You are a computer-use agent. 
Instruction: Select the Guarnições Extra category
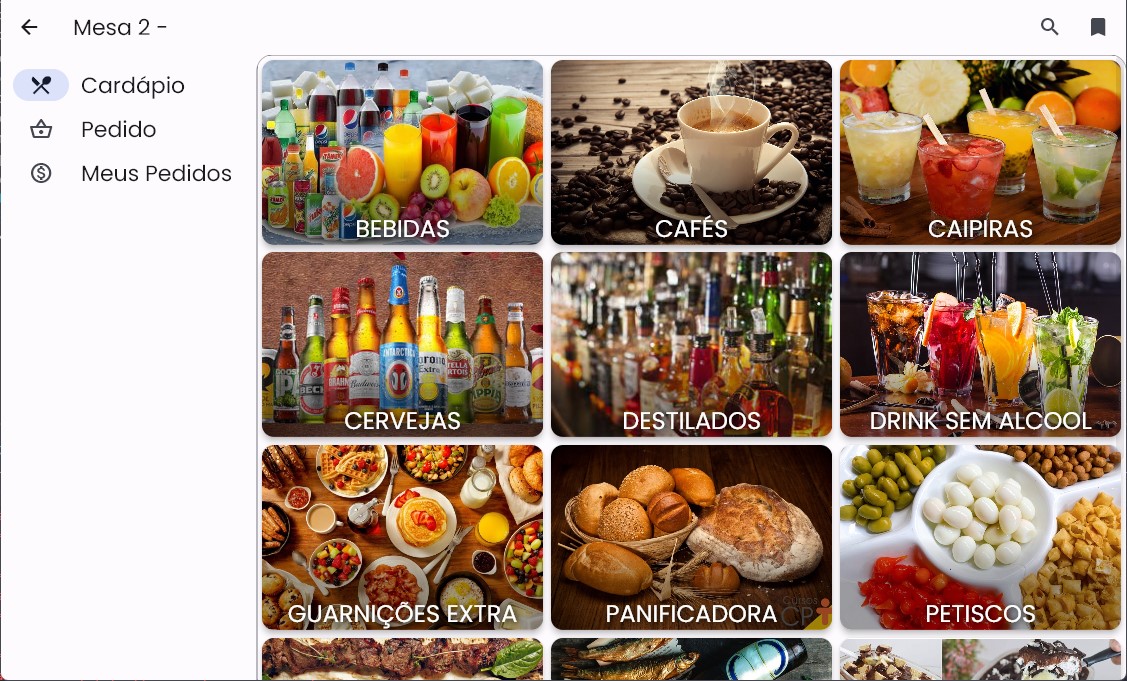[402, 537]
